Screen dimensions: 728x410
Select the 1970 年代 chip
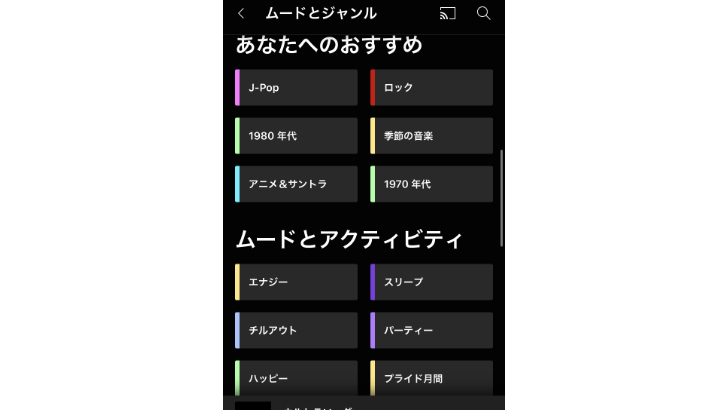431,184
